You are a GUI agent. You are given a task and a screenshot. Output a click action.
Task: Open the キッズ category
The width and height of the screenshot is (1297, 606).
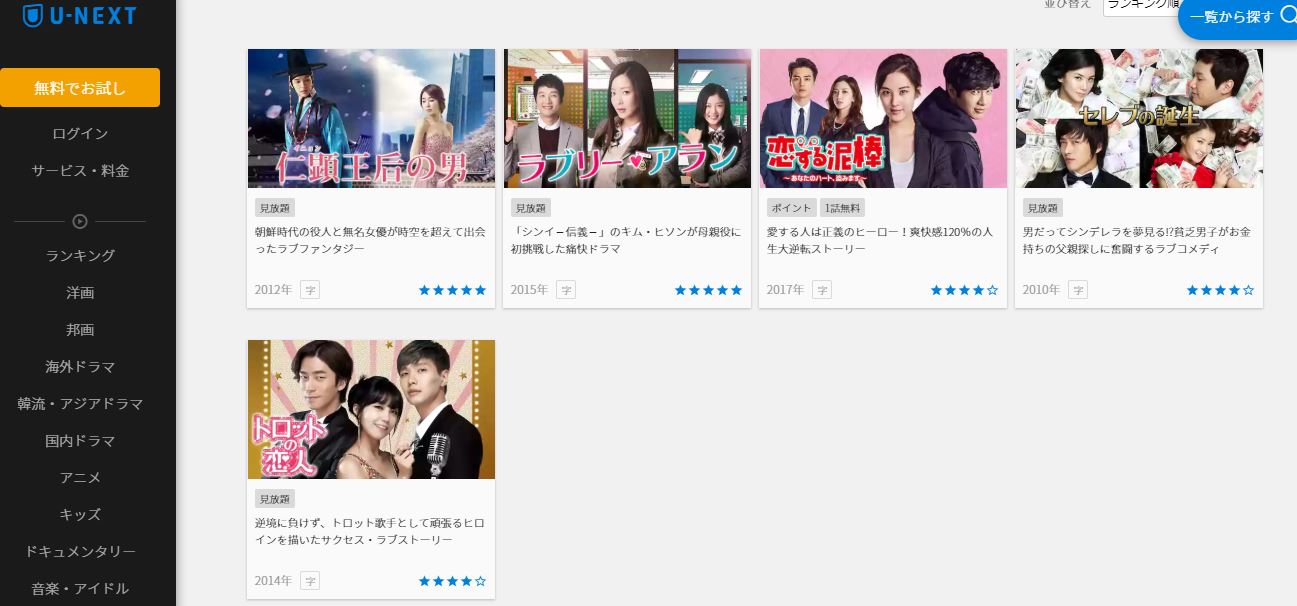click(x=80, y=515)
